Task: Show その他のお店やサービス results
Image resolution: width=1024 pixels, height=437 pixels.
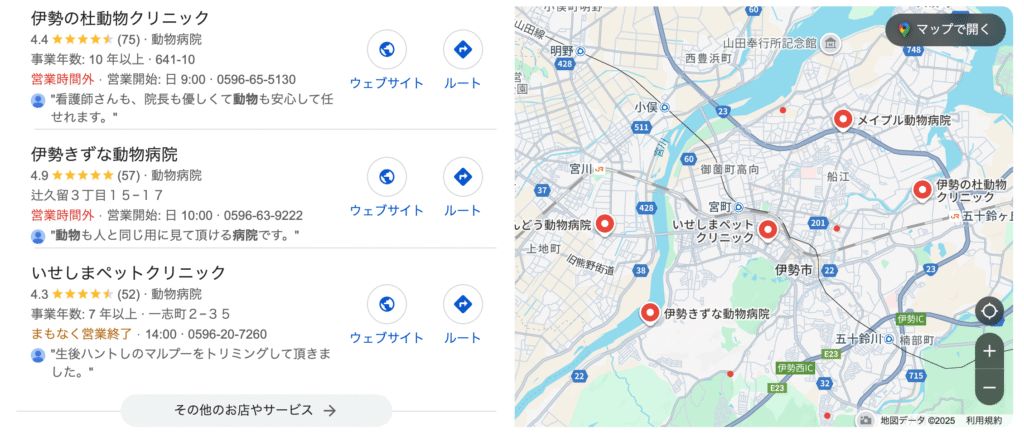Action: pos(256,410)
